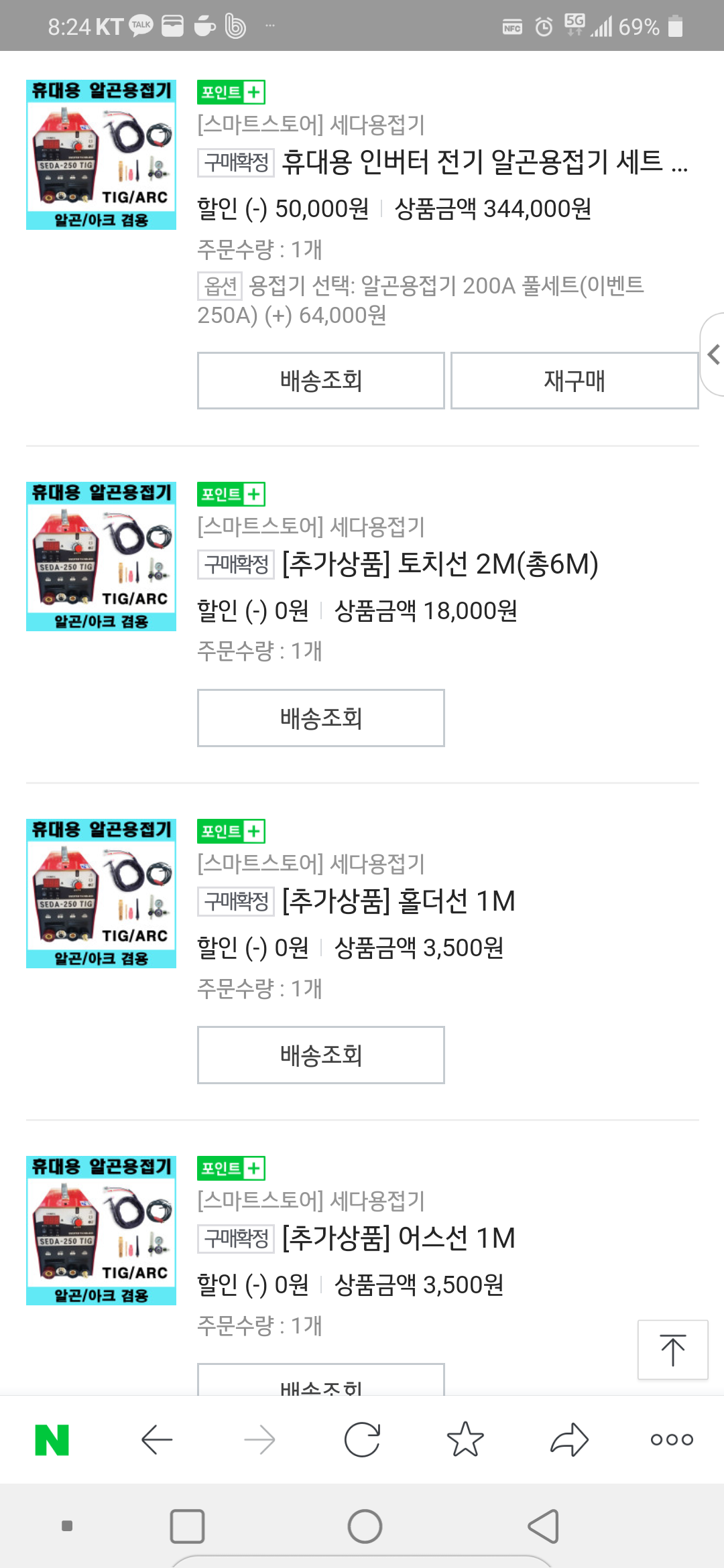
Task: Jump to top with the up-arrow button
Action: [x=672, y=1350]
